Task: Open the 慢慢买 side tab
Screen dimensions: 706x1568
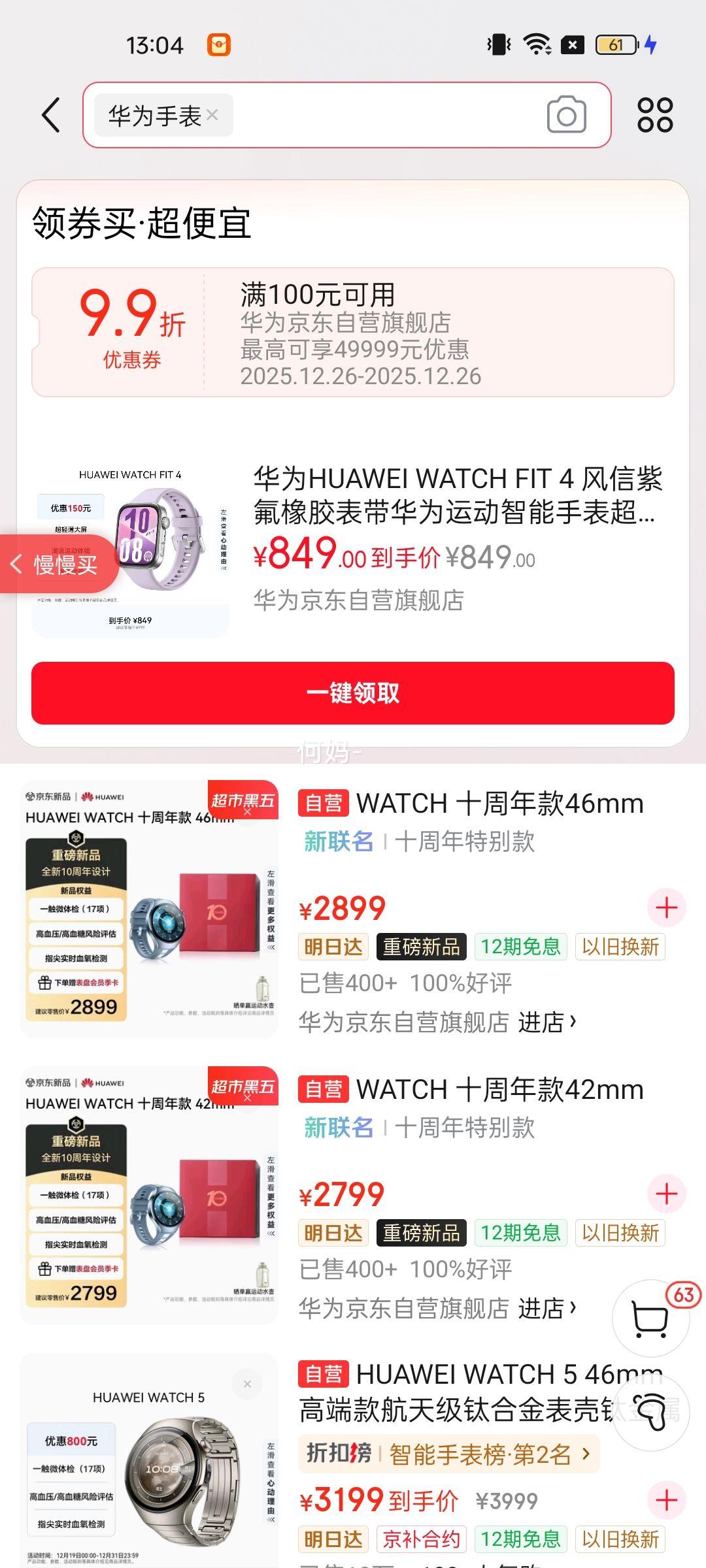Action: tap(58, 563)
